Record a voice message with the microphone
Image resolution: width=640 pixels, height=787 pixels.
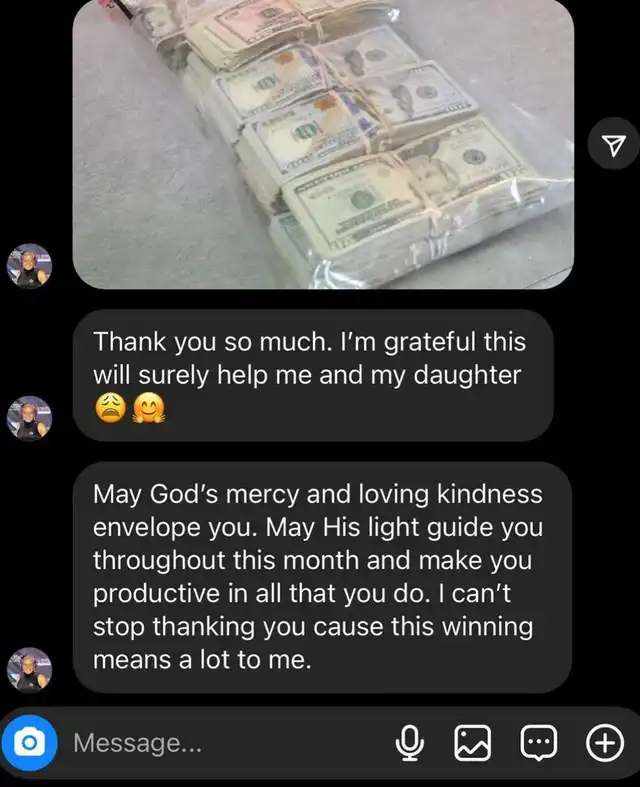coord(408,743)
